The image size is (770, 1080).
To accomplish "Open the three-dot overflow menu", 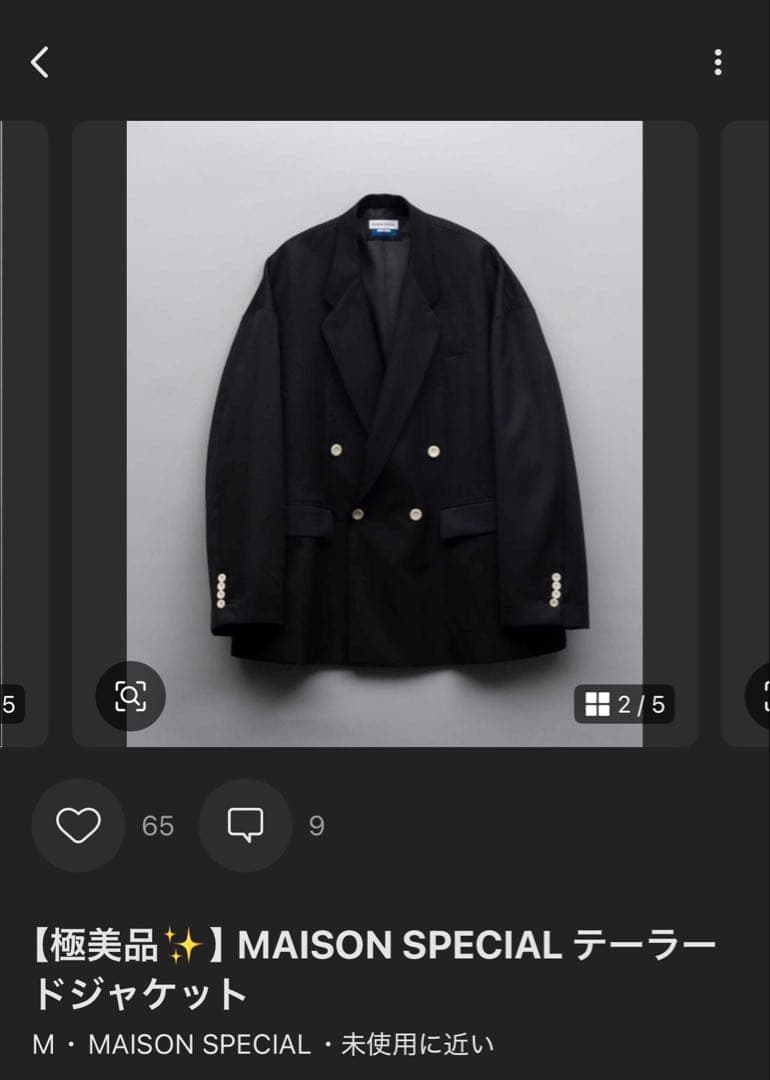I will [x=717, y=62].
